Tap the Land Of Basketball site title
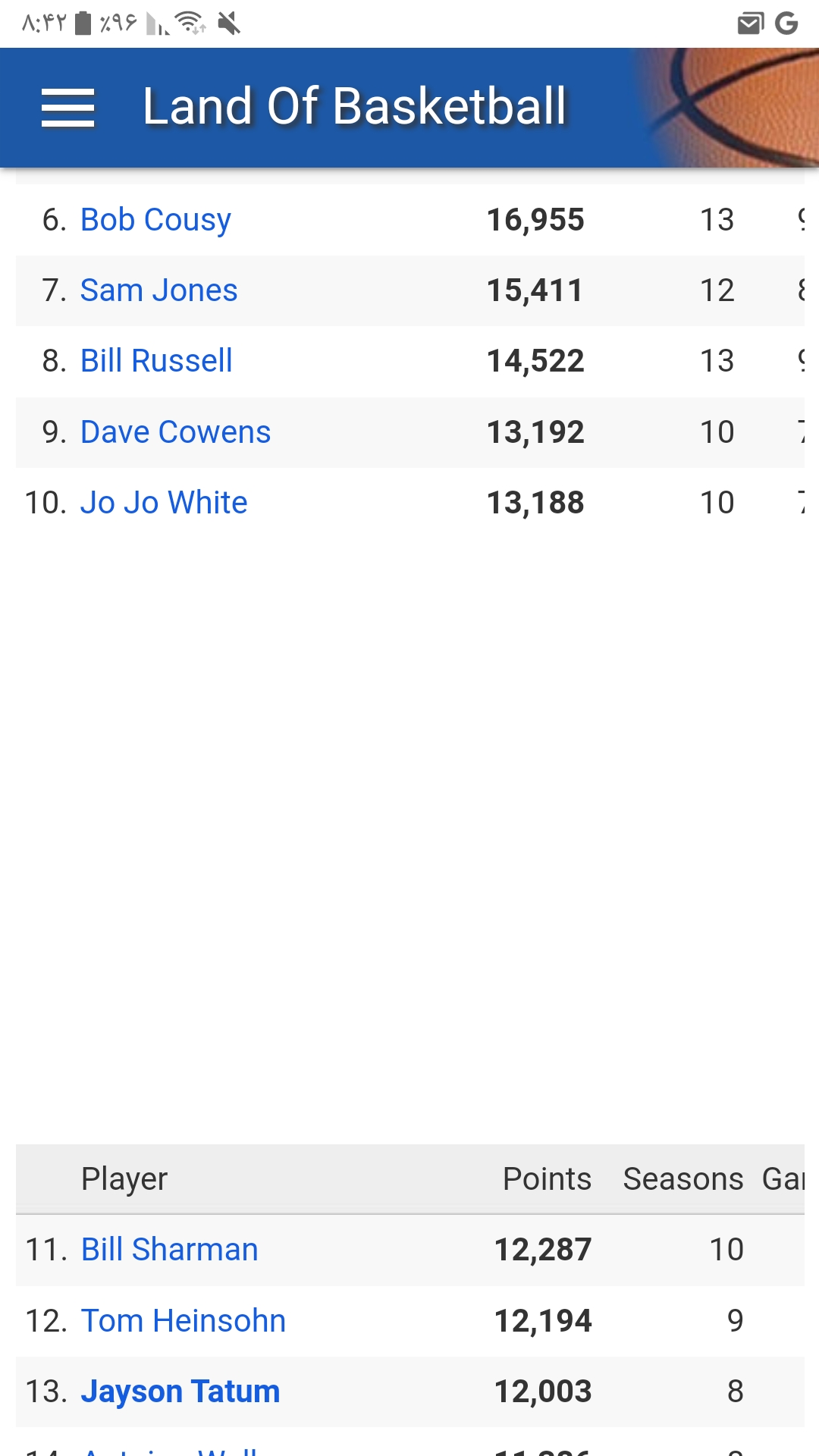The width and height of the screenshot is (819, 1456). pyautogui.click(x=355, y=106)
